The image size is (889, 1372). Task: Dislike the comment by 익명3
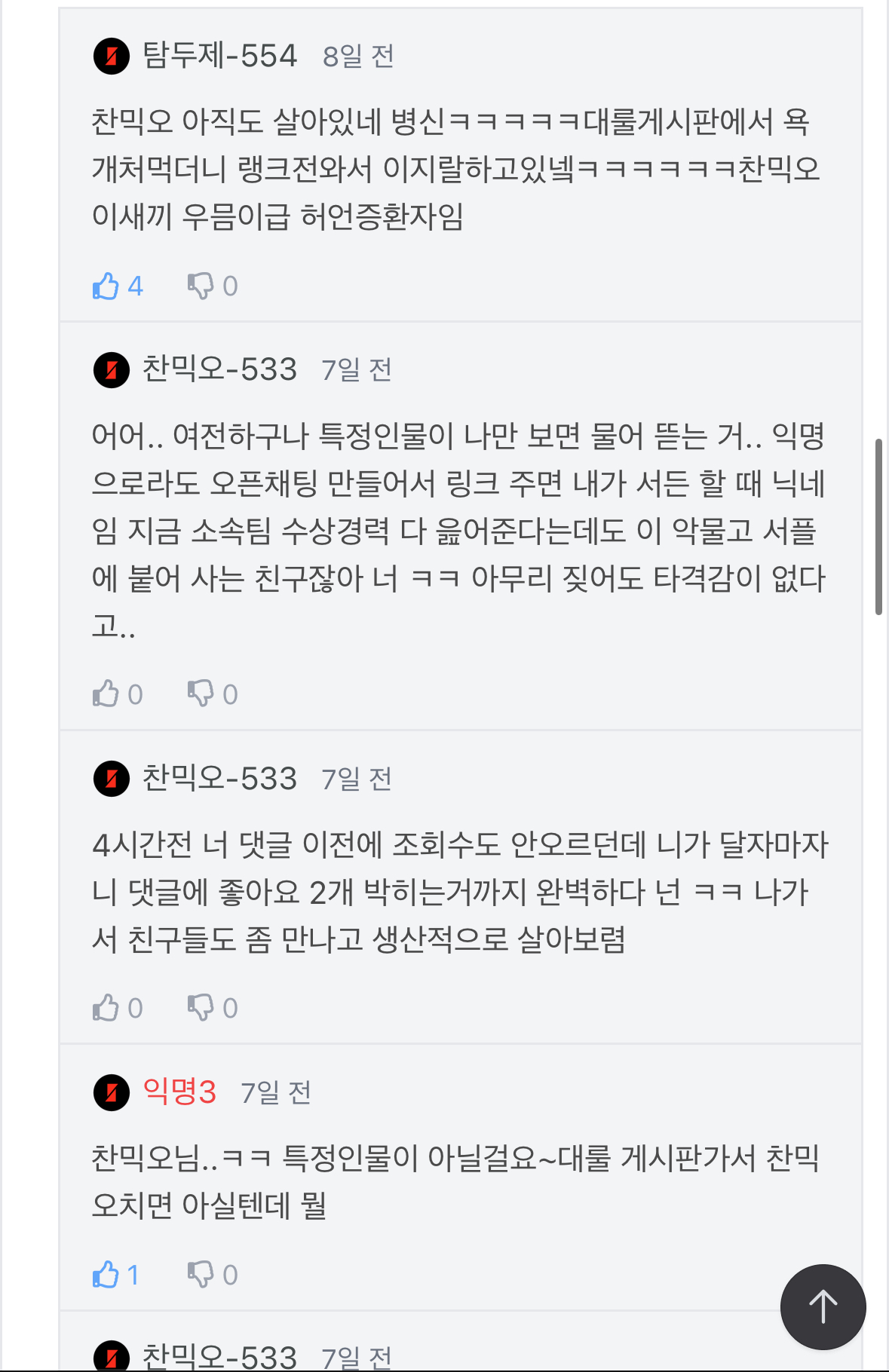pyautogui.click(x=201, y=1274)
